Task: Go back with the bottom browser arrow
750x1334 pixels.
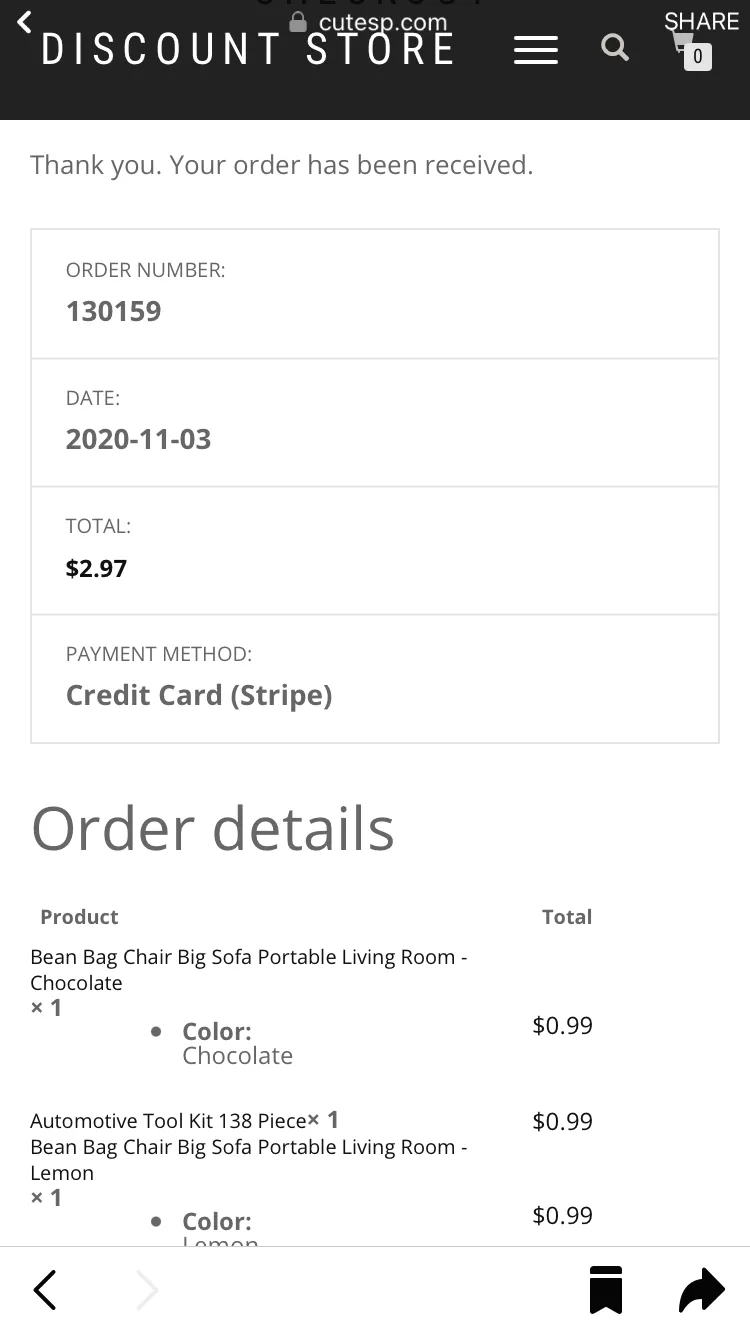Action: click(45, 1290)
